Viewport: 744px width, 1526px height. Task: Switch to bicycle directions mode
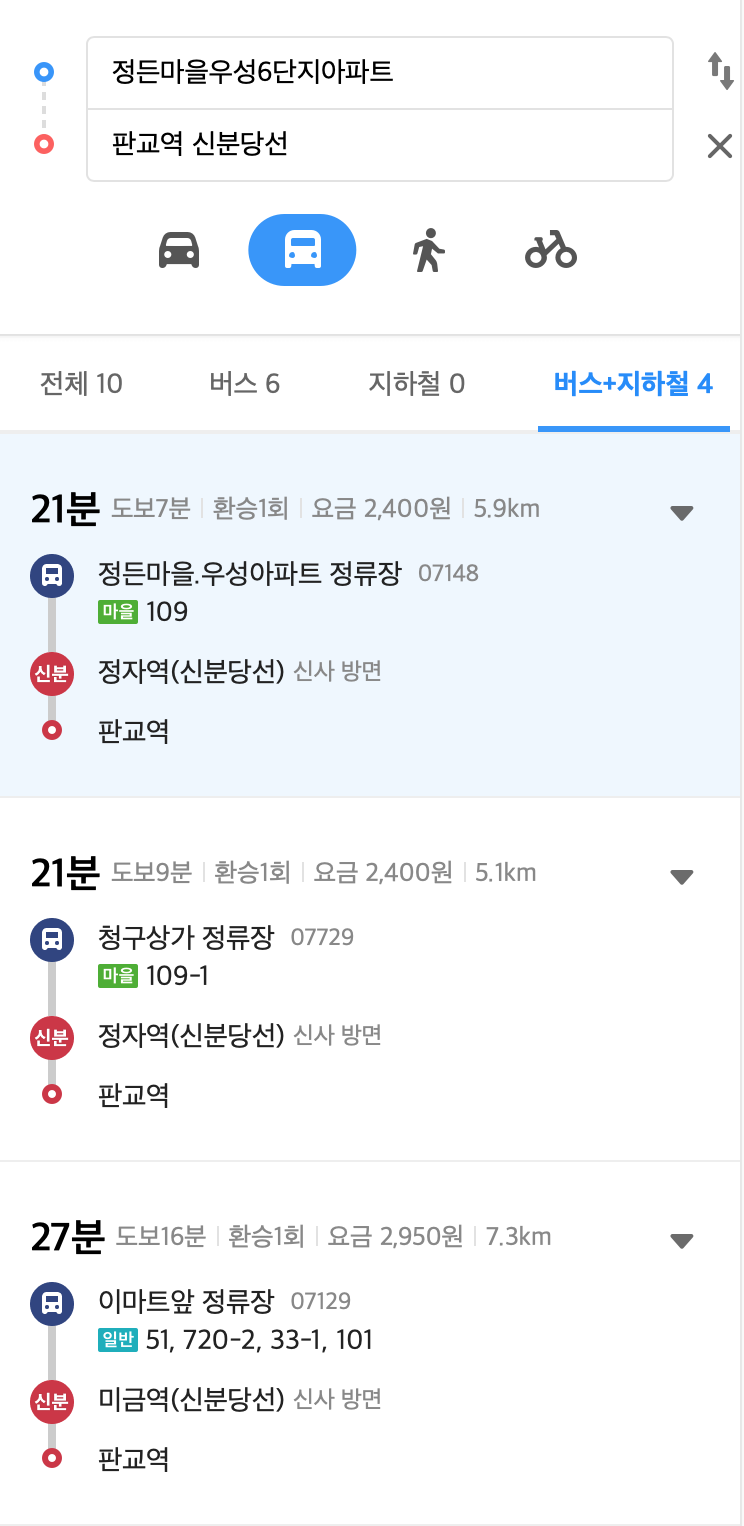click(x=551, y=250)
